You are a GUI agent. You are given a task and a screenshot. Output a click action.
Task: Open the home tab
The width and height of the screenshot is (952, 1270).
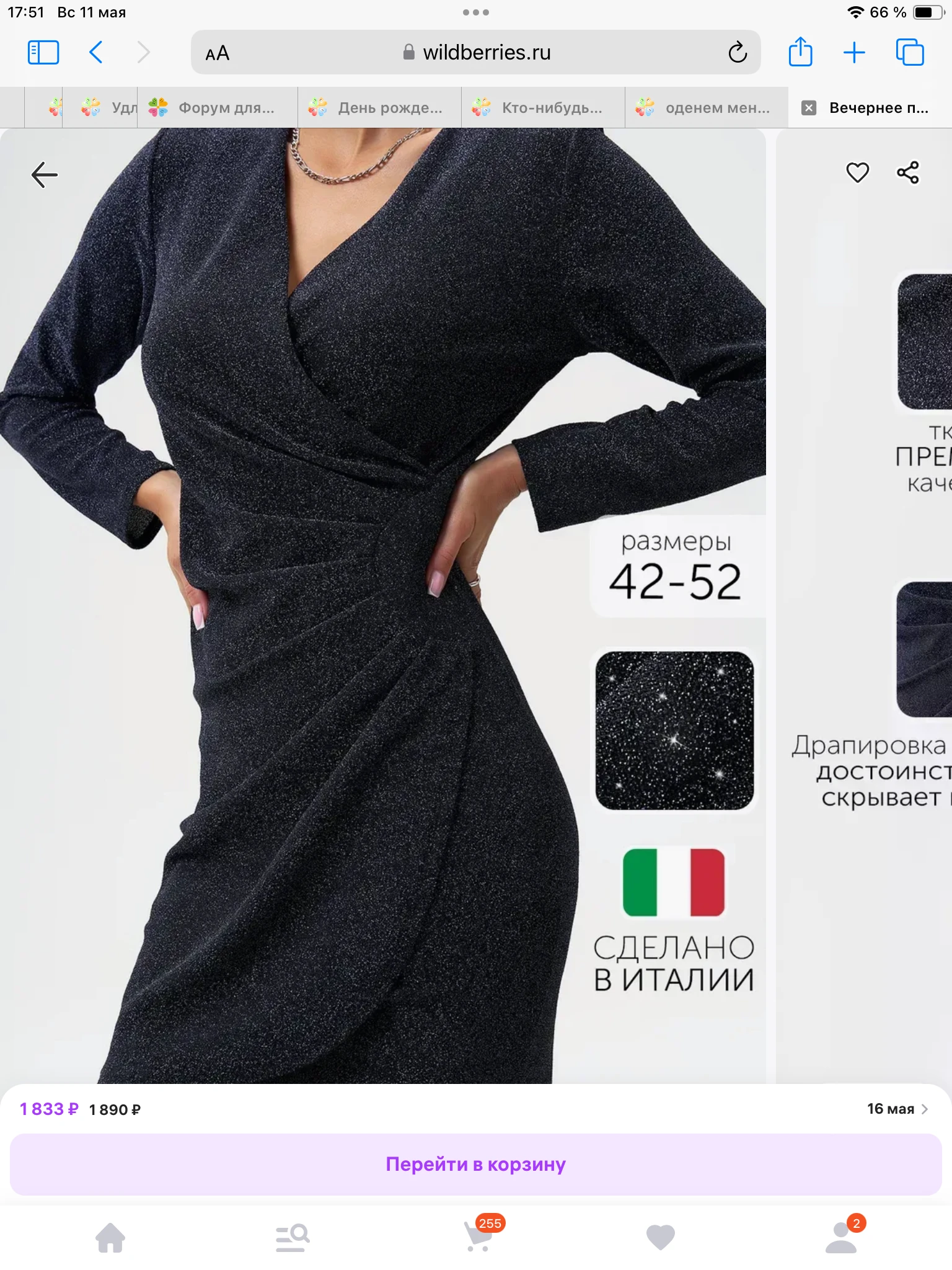[x=110, y=1237]
